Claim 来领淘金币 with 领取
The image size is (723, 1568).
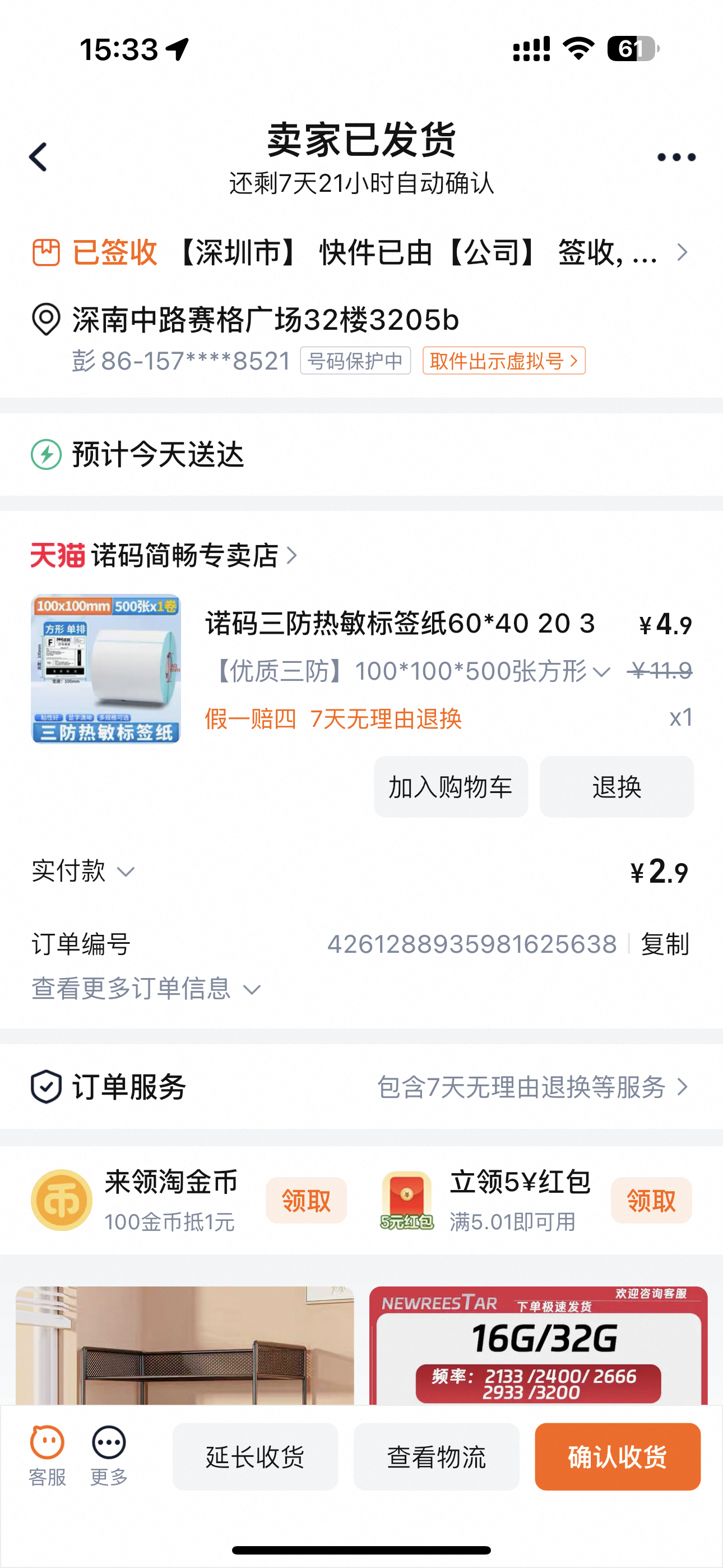[x=305, y=1200]
